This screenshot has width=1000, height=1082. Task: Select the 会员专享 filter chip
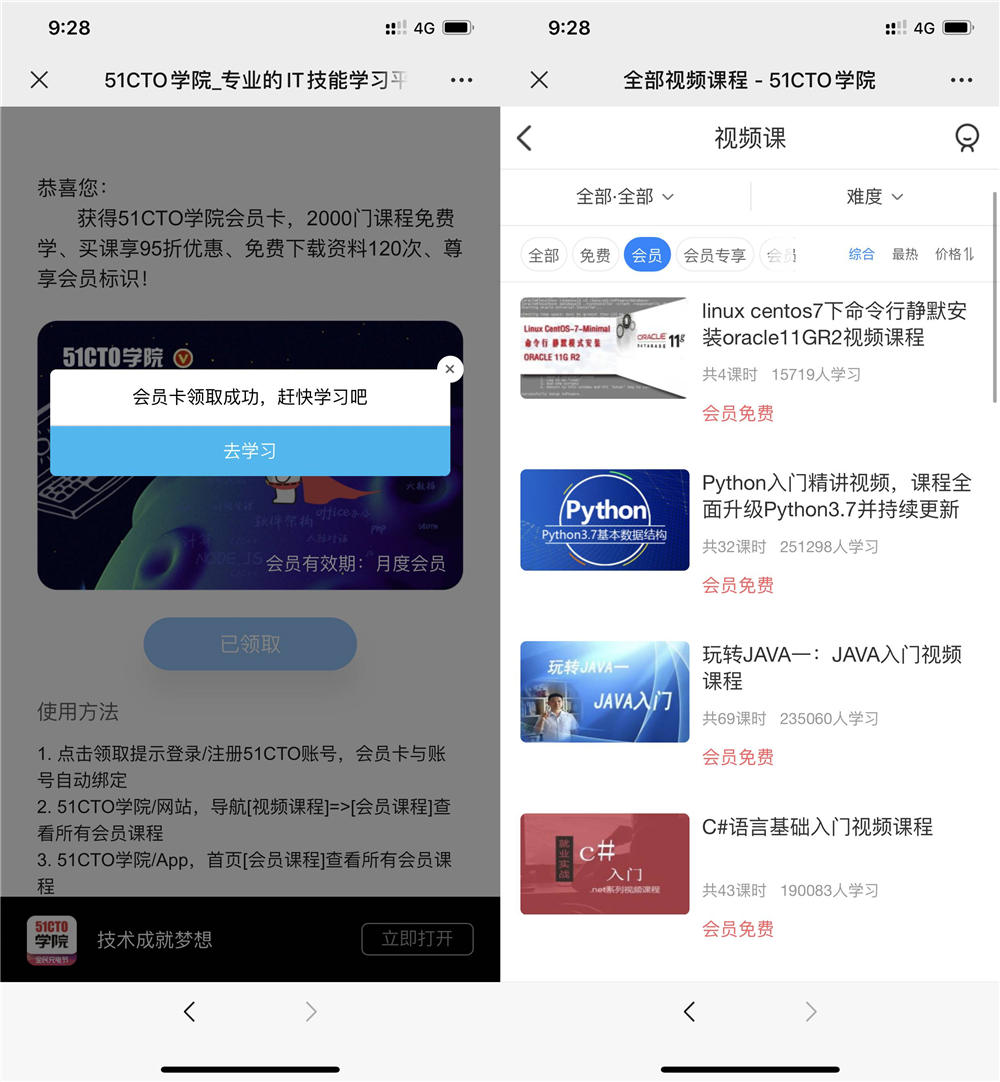pyautogui.click(x=714, y=255)
